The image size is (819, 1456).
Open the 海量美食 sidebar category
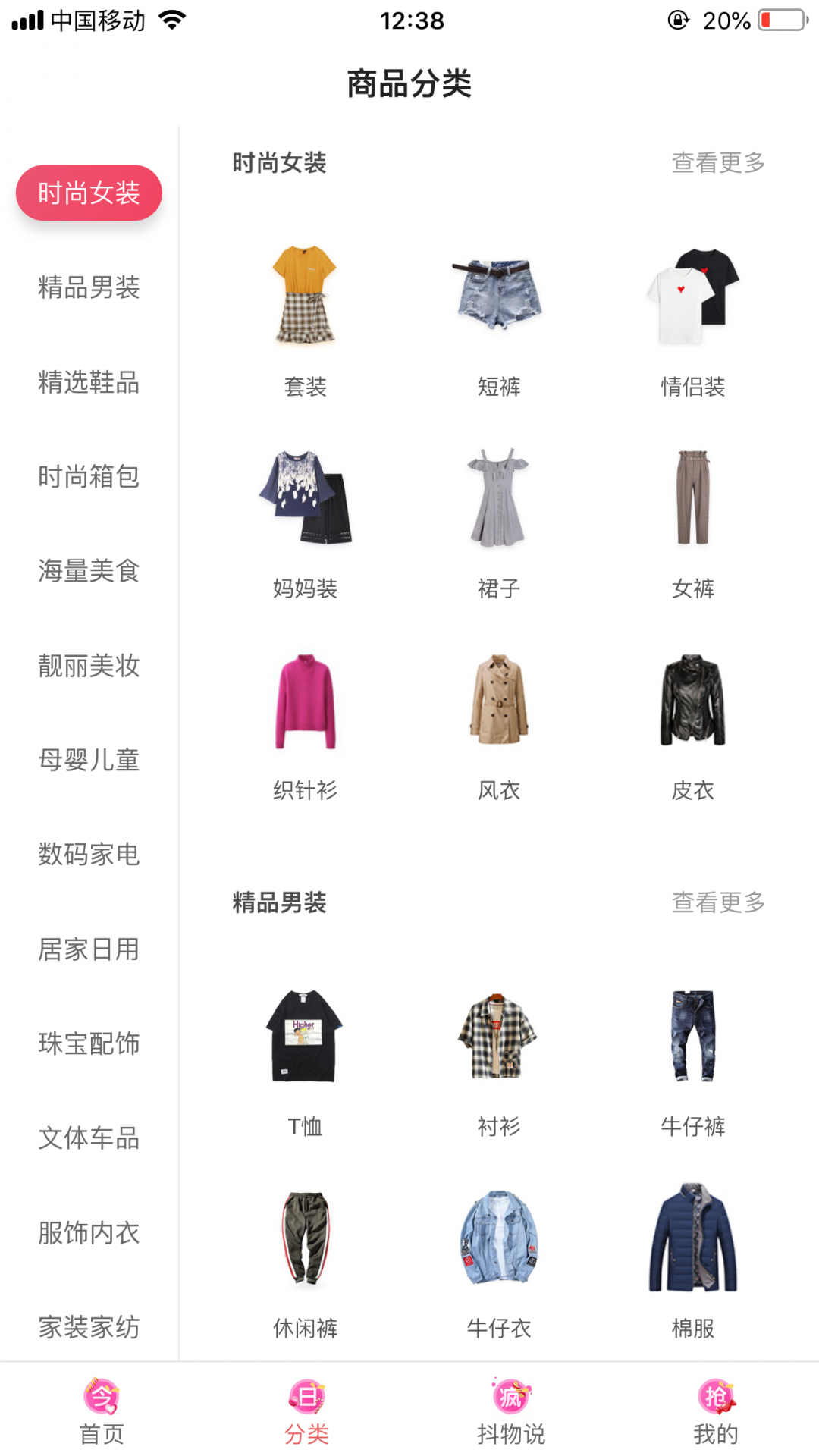[89, 571]
